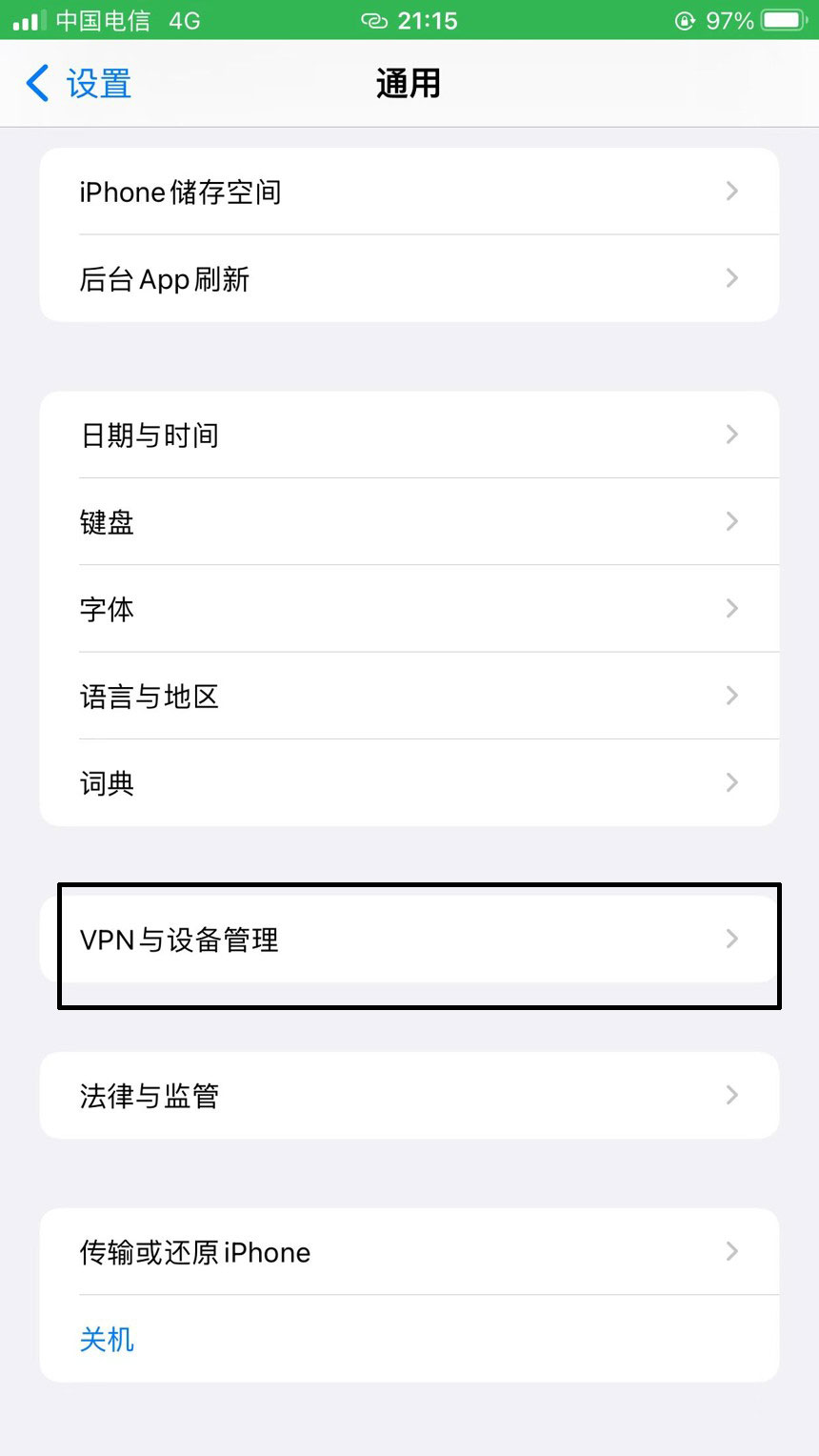Open 传输或还原iPhone

point(409,1251)
